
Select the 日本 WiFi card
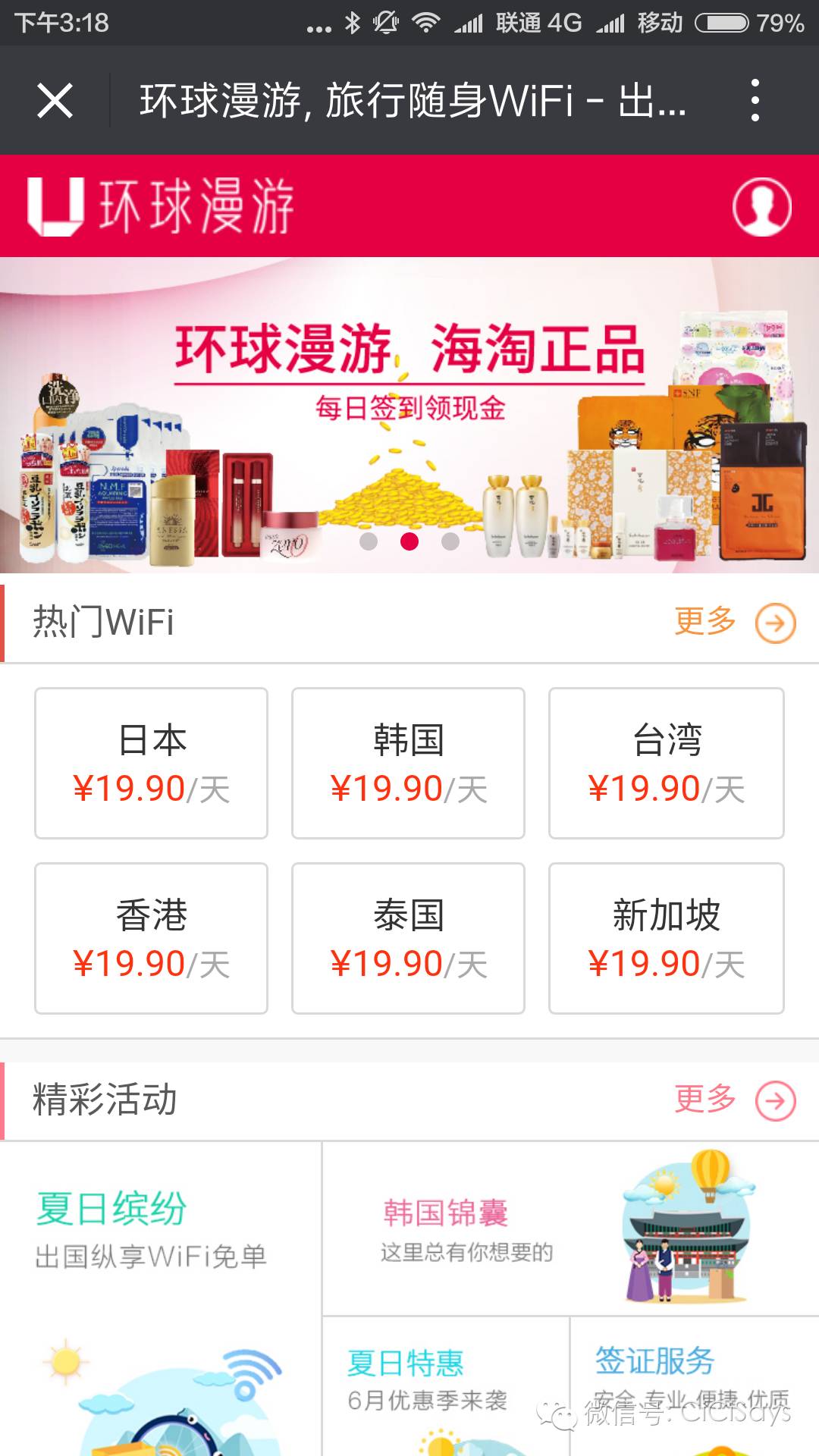click(x=150, y=762)
